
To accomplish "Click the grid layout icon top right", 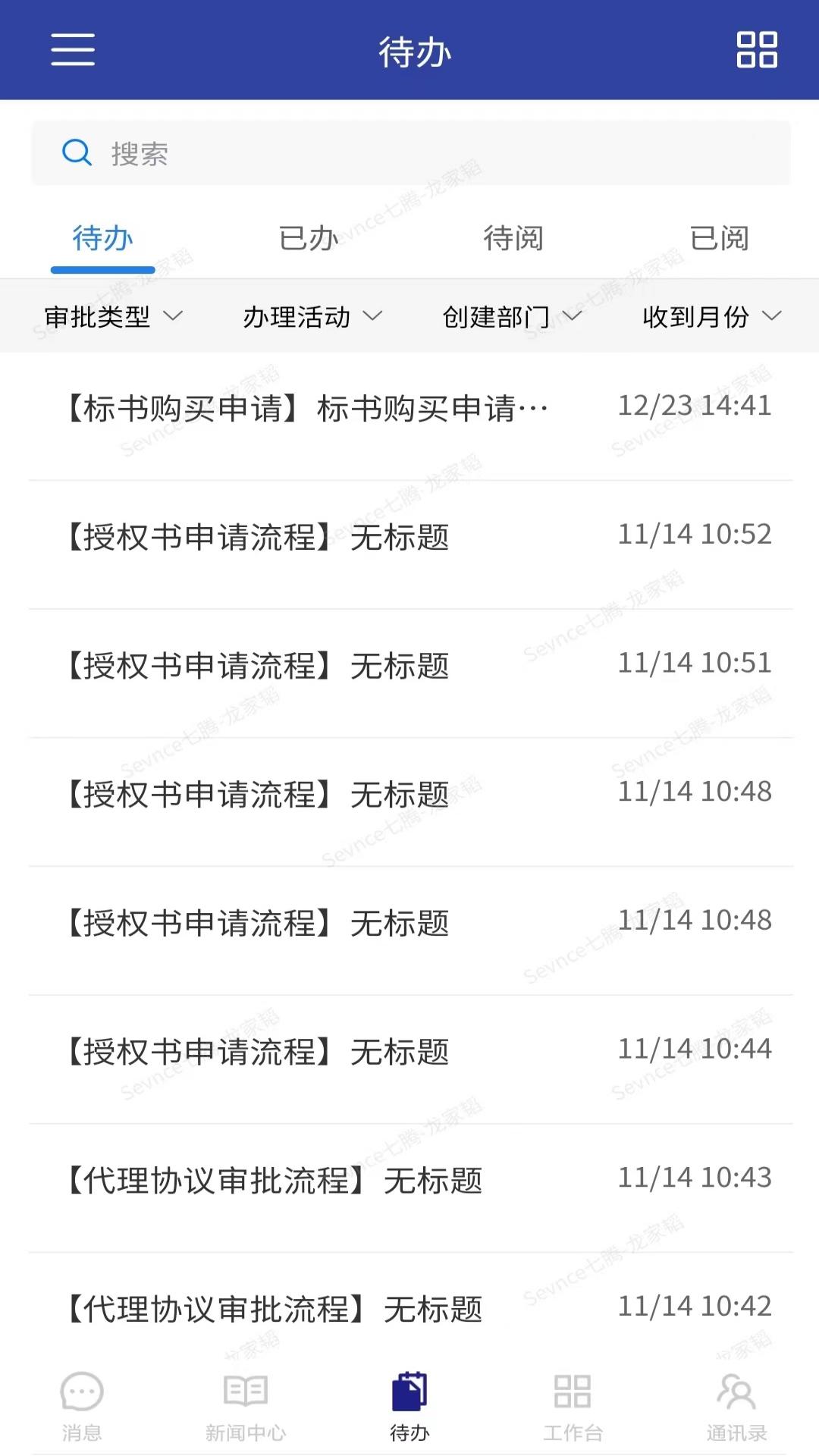I will pyautogui.click(x=758, y=50).
